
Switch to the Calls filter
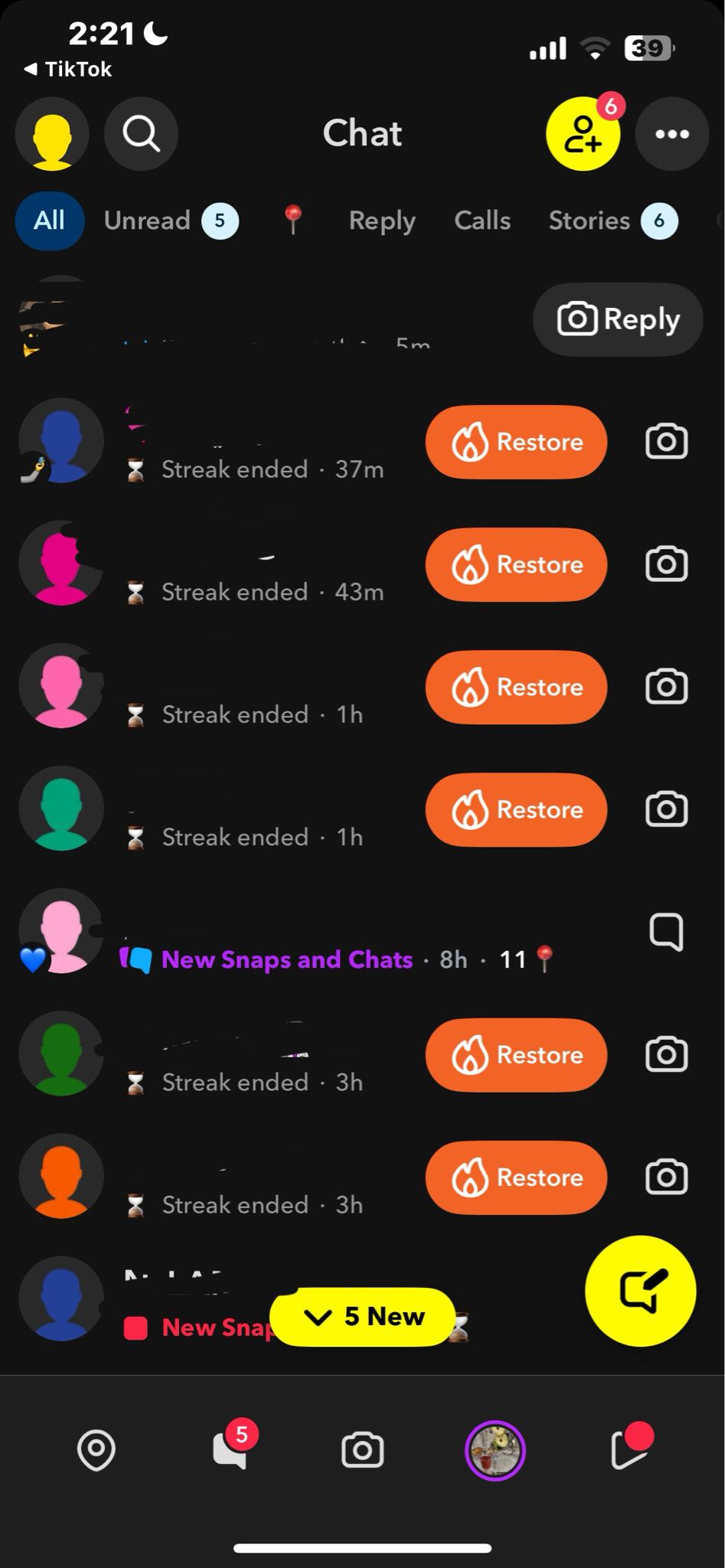[x=482, y=220]
